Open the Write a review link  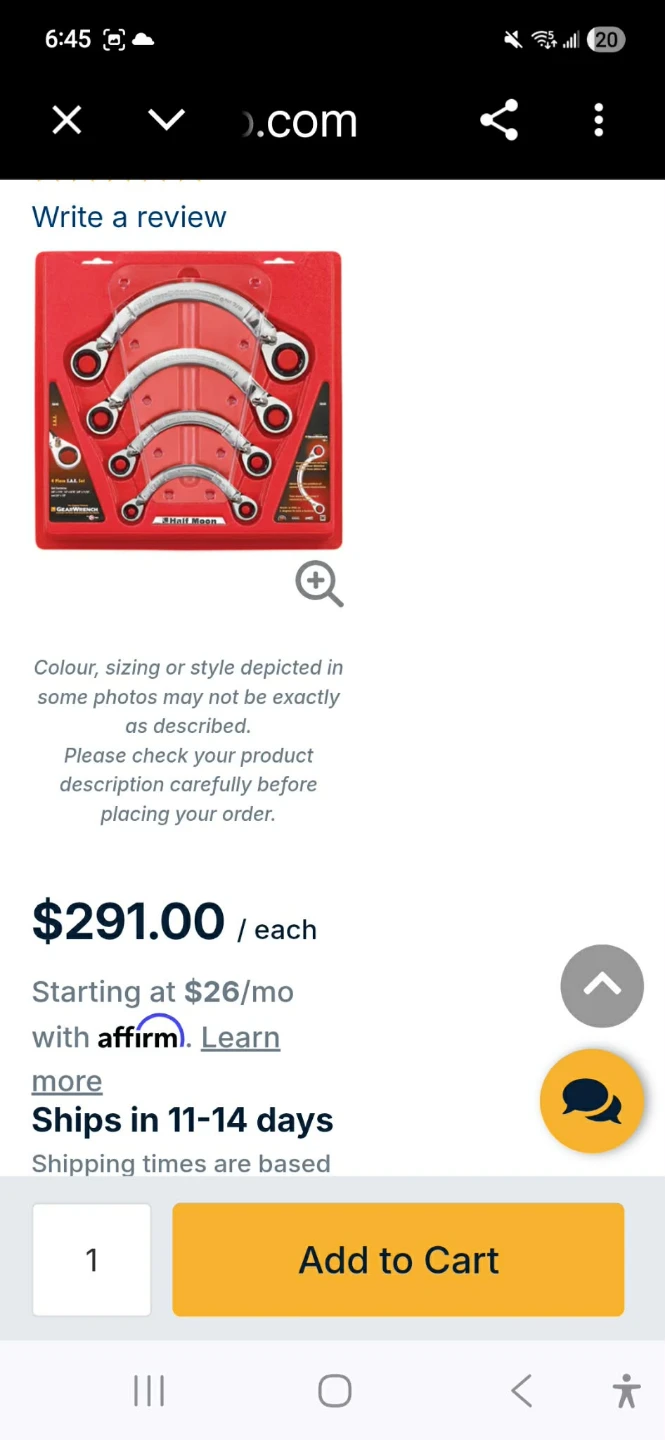pos(129,217)
